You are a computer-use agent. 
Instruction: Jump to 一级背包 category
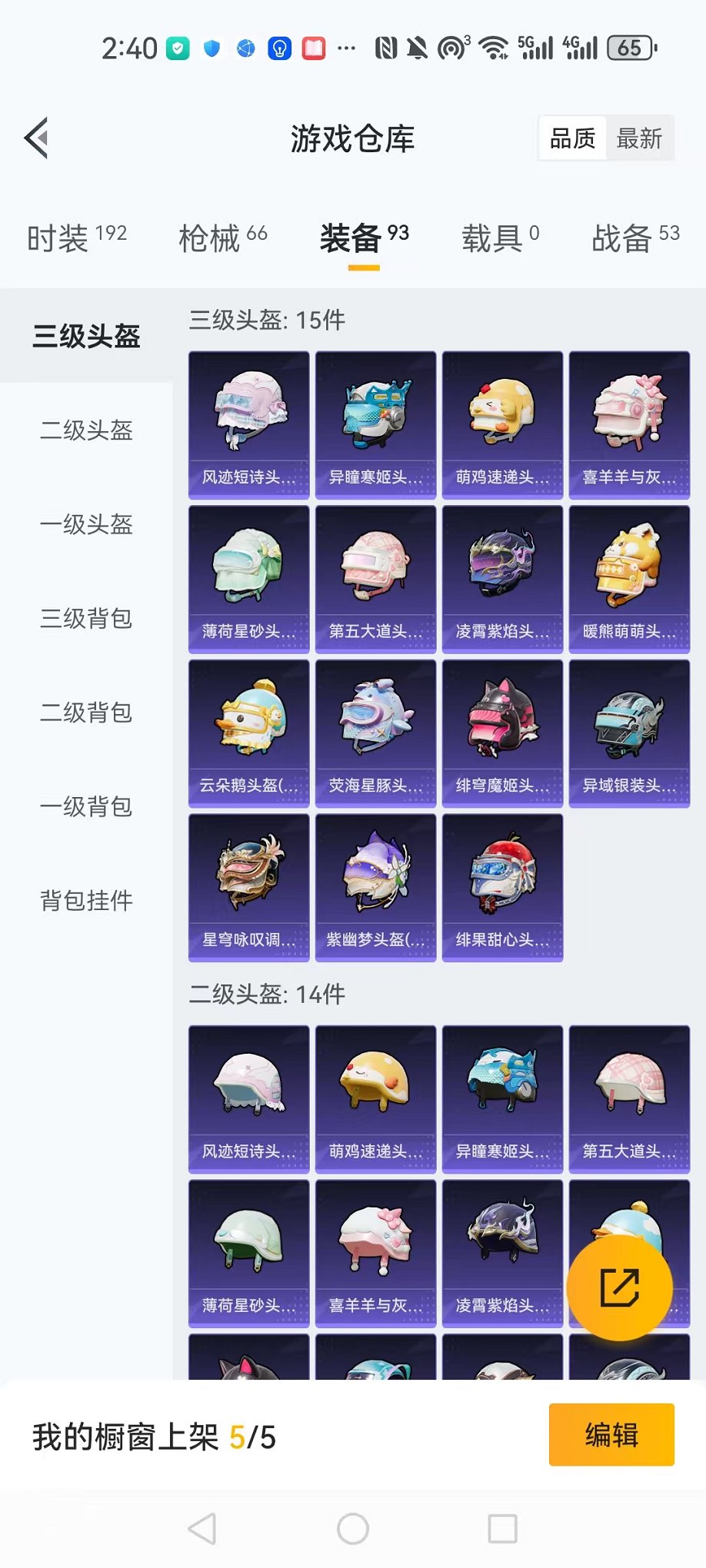[x=86, y=806]
